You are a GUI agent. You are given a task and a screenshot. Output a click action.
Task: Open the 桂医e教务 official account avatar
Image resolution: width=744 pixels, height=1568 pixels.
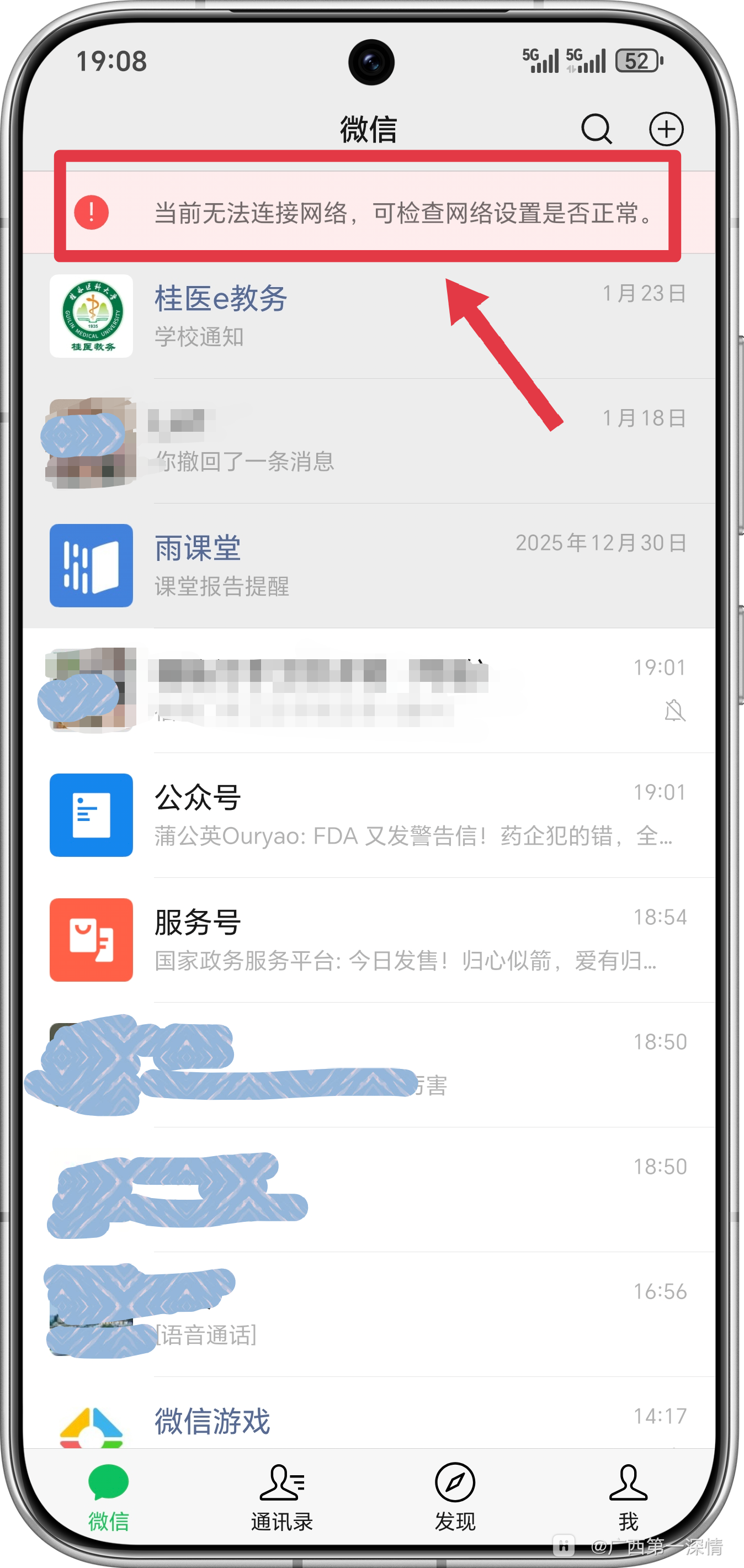click(x=91, y=316)
